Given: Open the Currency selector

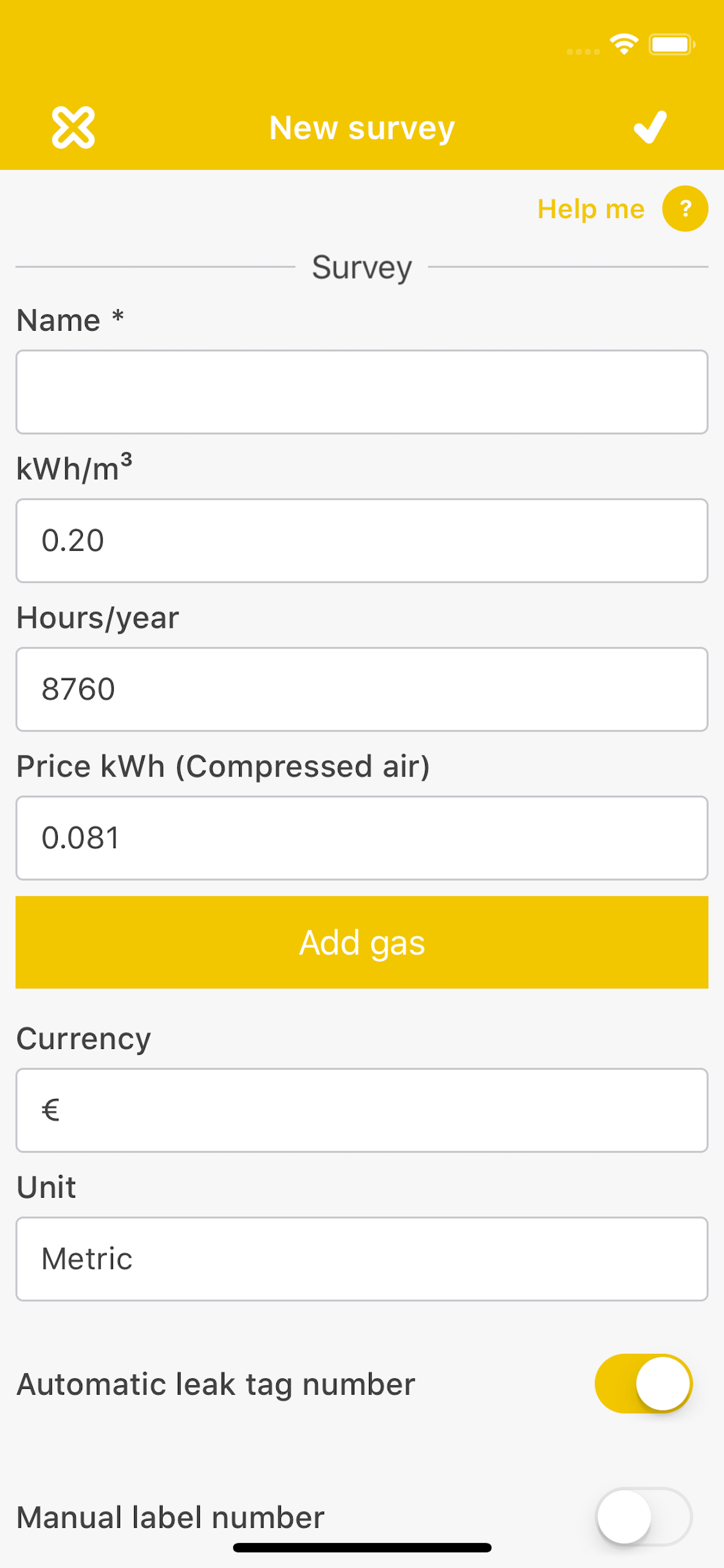Looking at the screenshot, I should [x=362, y=1110].
